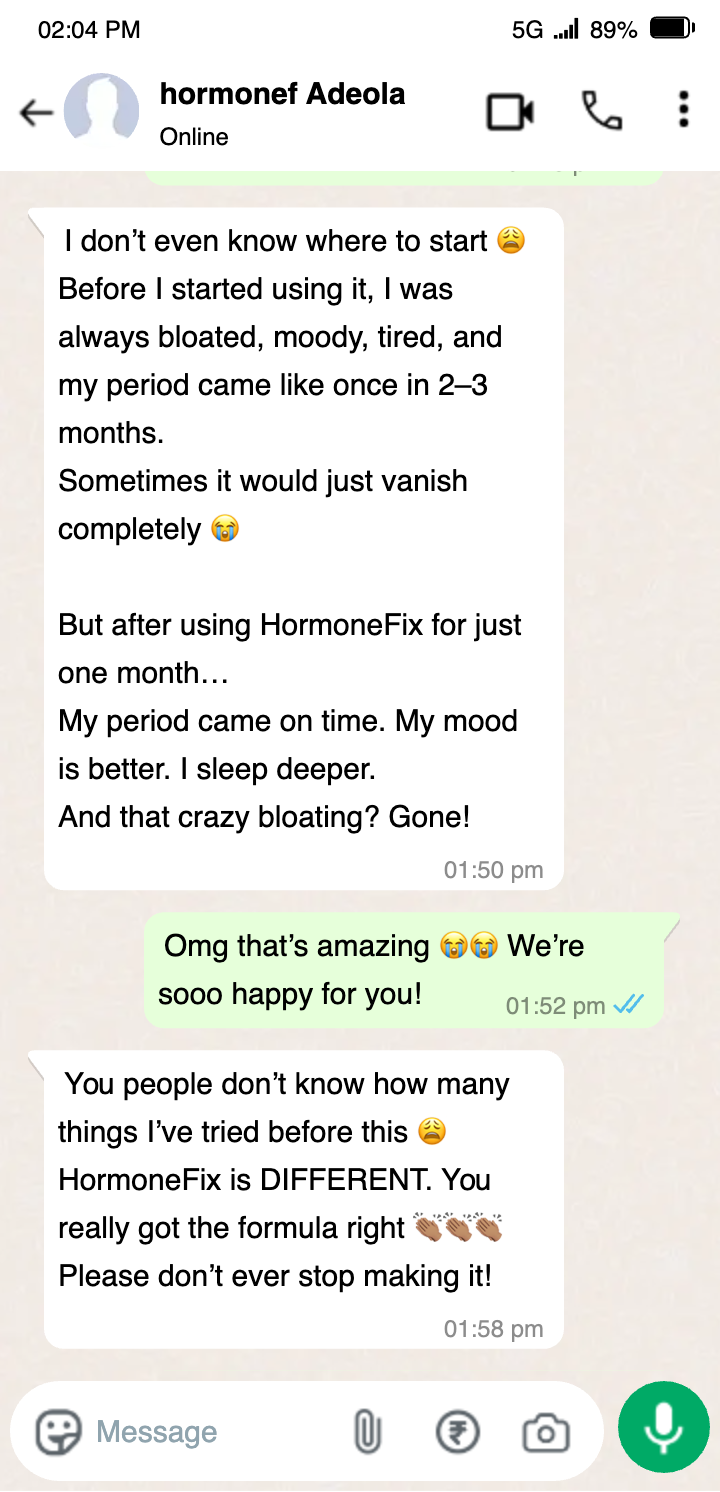The width and height of the screenshot is (720, 1492).
Task: Attach a file with the paperclip
Action: (368, 1432)
